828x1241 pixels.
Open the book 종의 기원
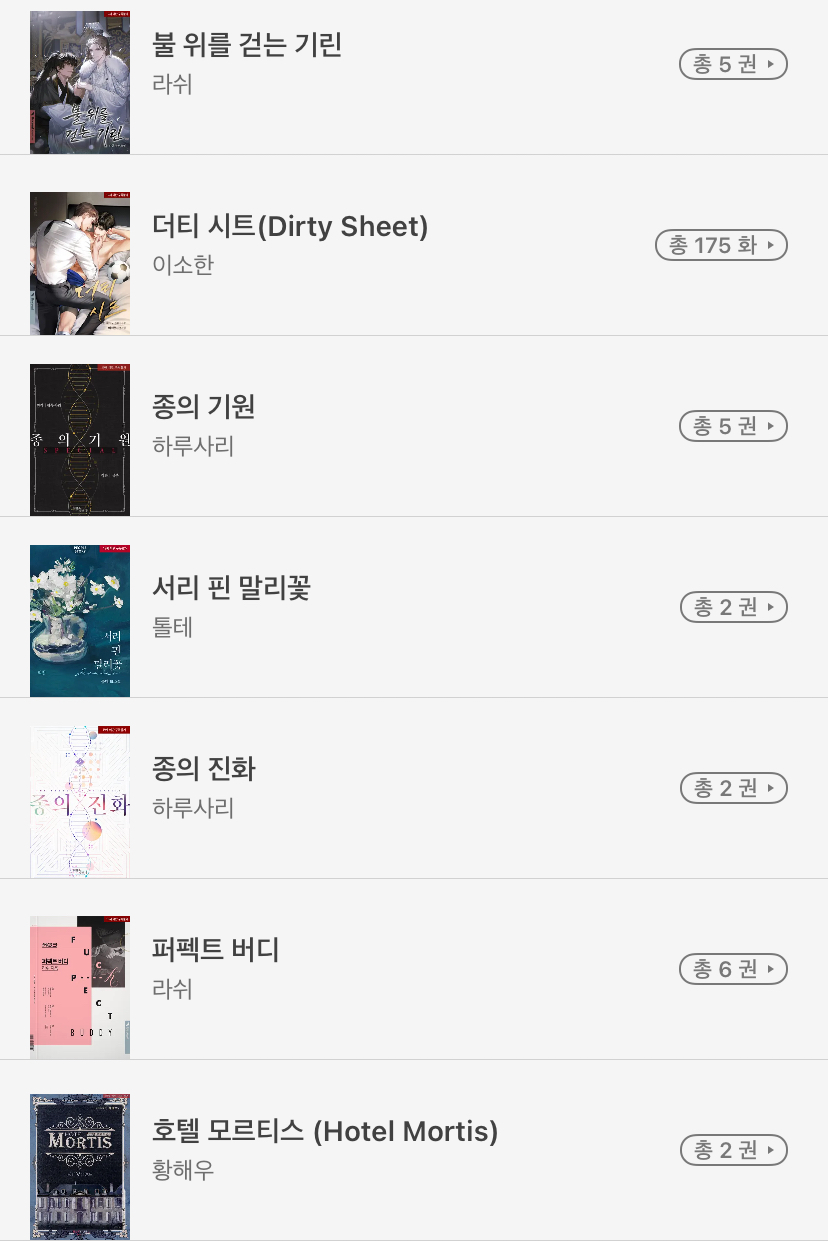(204, 407)
